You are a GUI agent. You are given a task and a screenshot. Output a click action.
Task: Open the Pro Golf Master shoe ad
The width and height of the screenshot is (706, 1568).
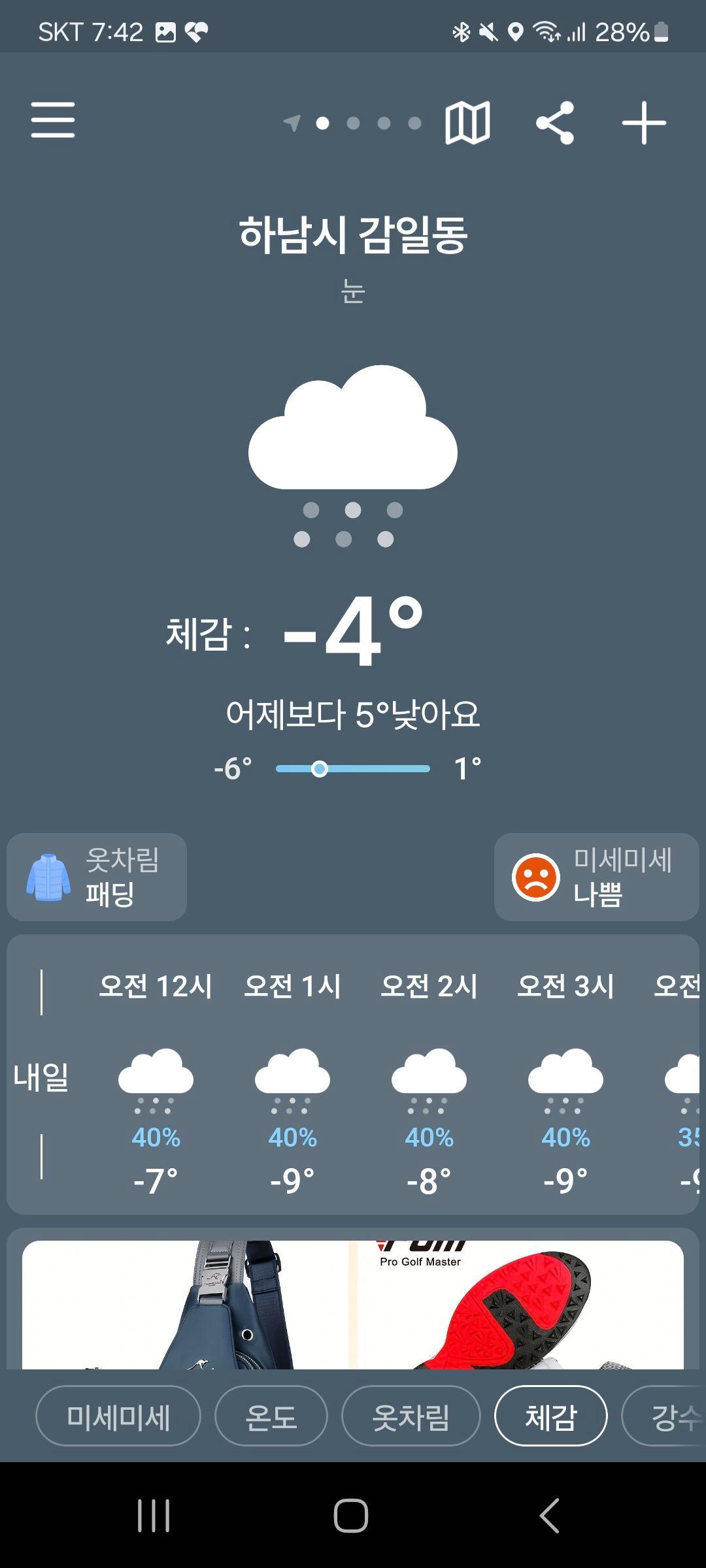[x=516, y=1305]
